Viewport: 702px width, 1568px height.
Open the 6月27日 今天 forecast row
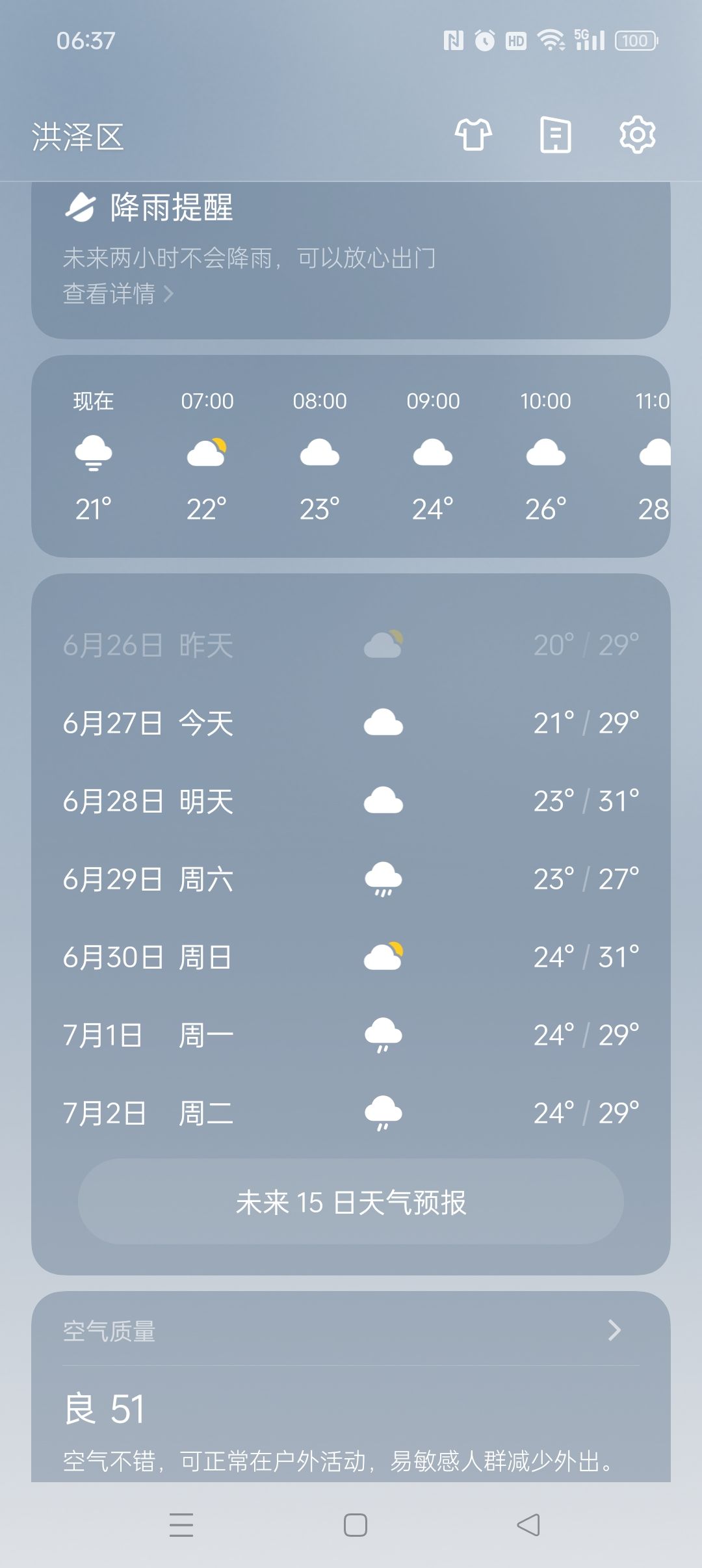(x=351, y=723)
